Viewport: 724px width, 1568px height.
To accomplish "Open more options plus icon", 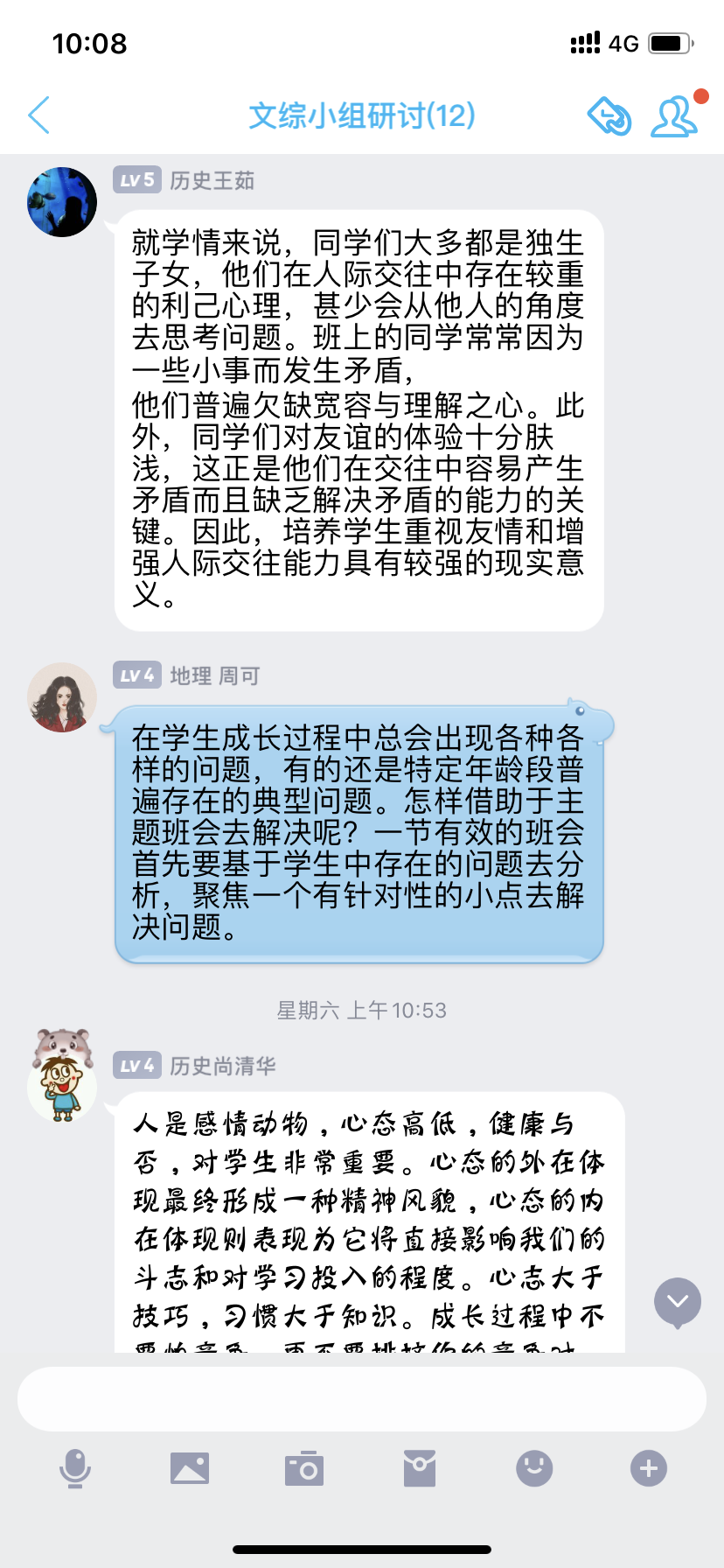I will tap(649, 1468).
